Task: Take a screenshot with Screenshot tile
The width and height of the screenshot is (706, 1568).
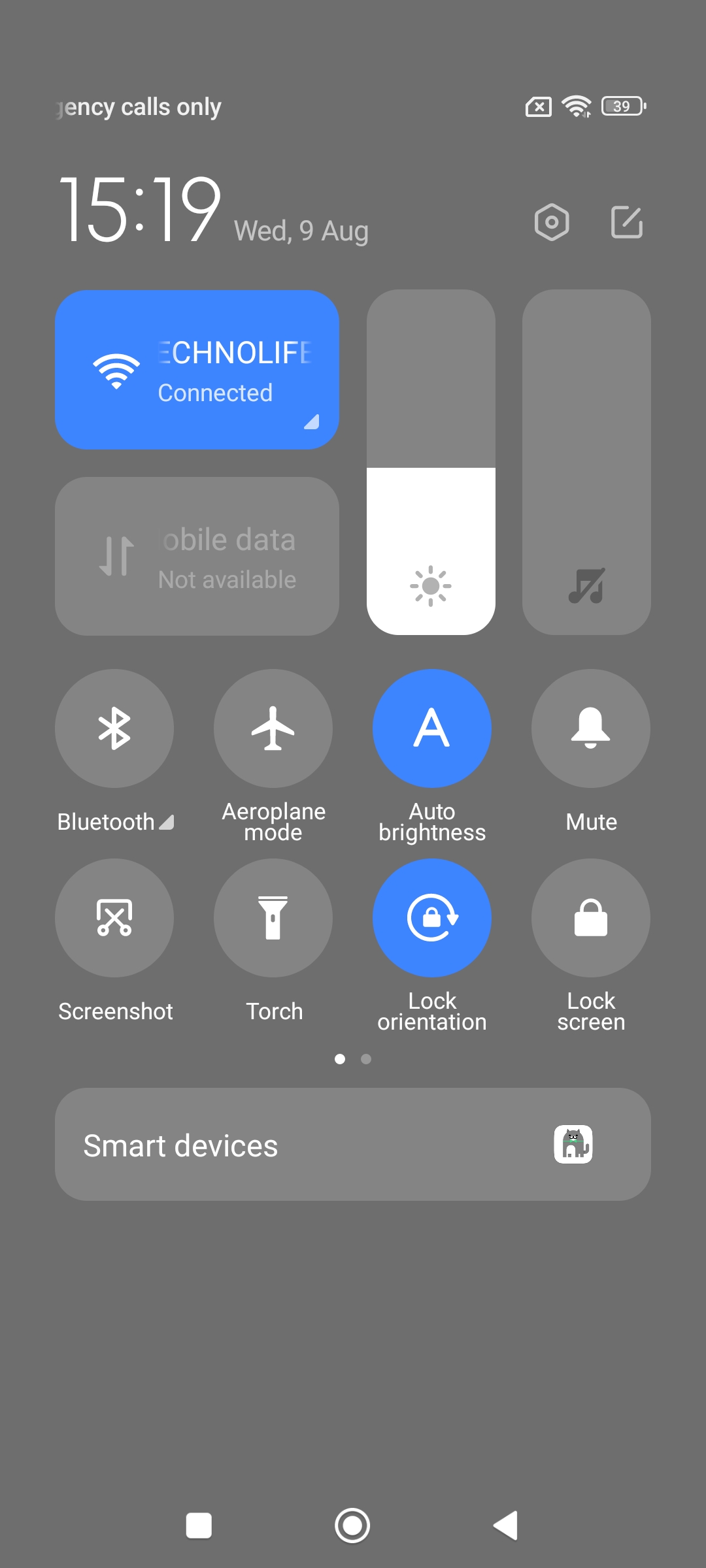Action: coord(114,917)
